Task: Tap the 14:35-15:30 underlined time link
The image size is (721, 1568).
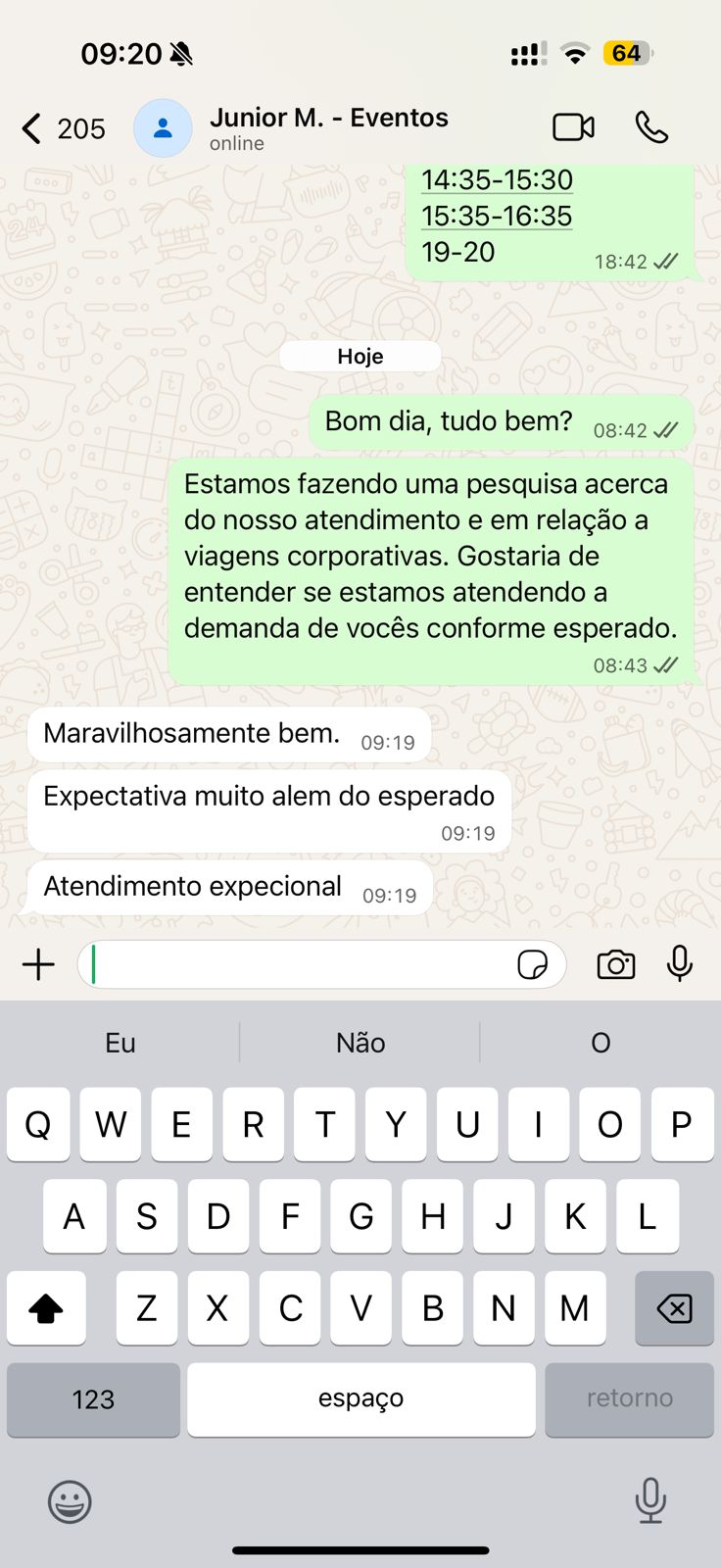Action: [497, 180]
